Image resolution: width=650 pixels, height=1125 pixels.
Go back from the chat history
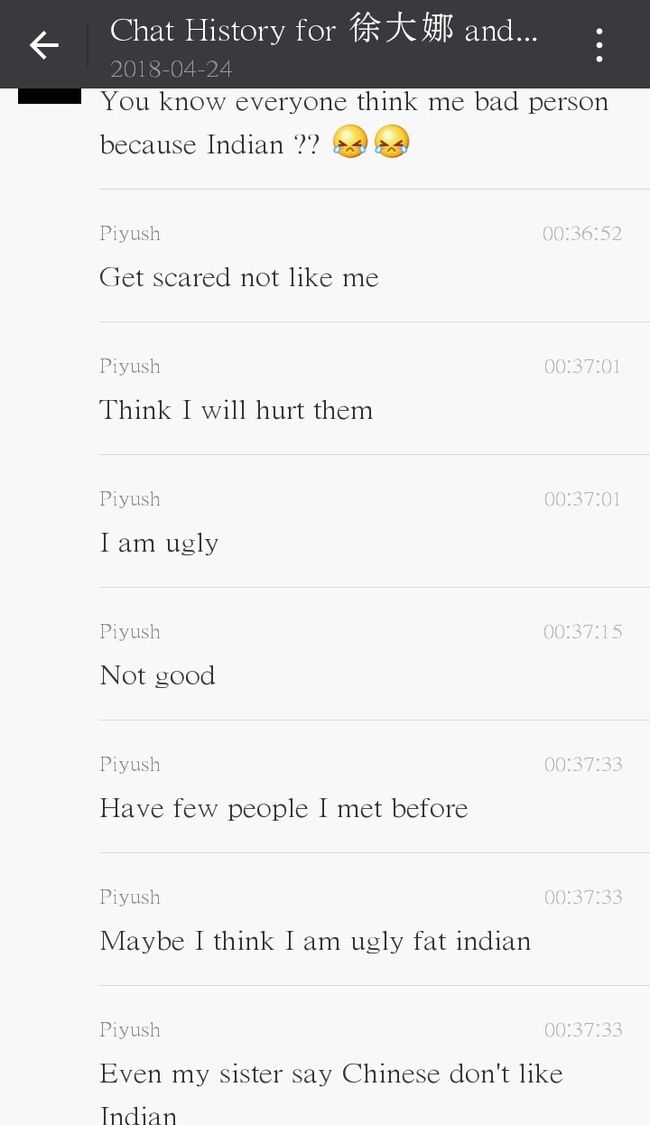[44, 45]
